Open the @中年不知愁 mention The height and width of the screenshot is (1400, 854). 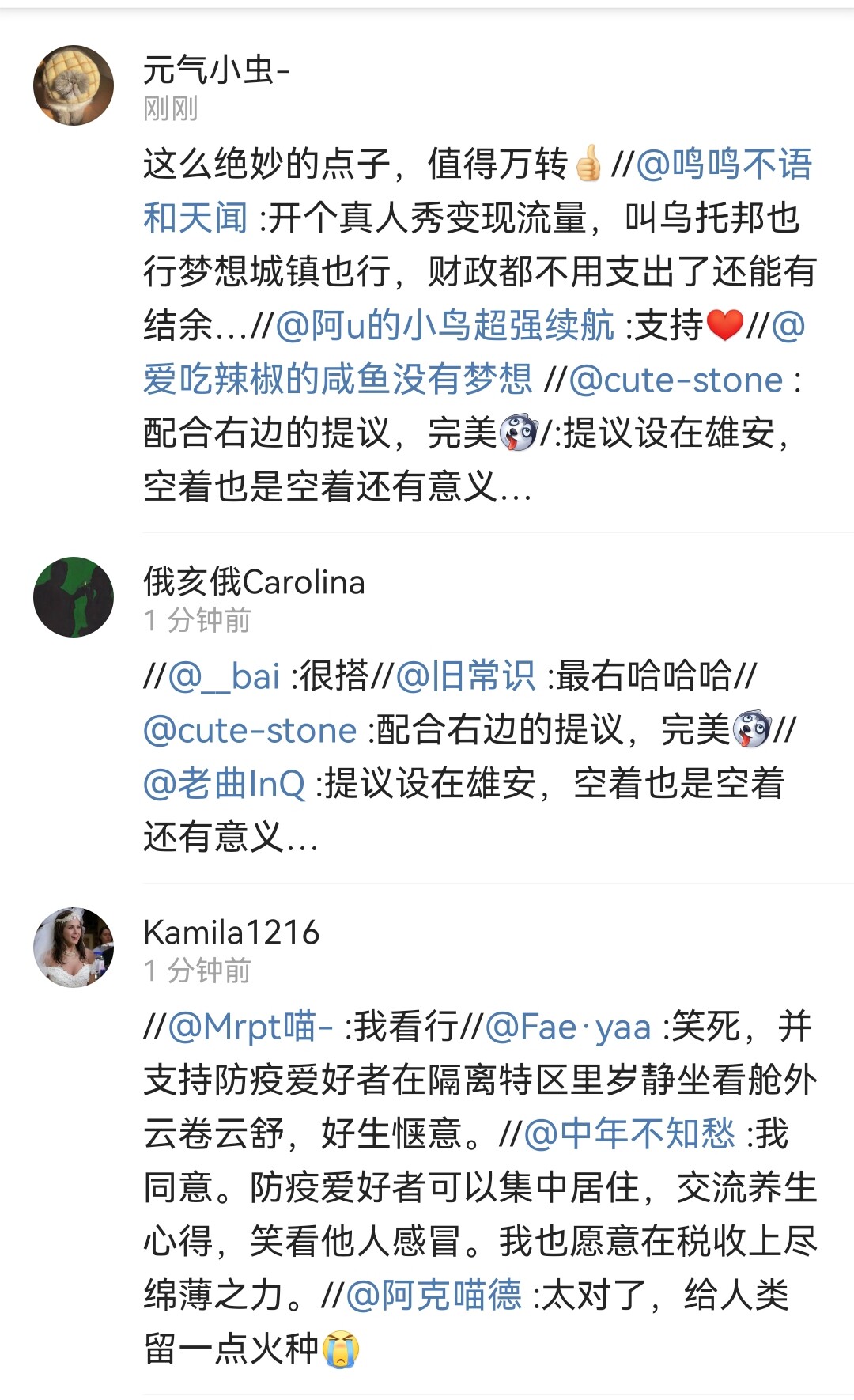tap(629, 1134)
